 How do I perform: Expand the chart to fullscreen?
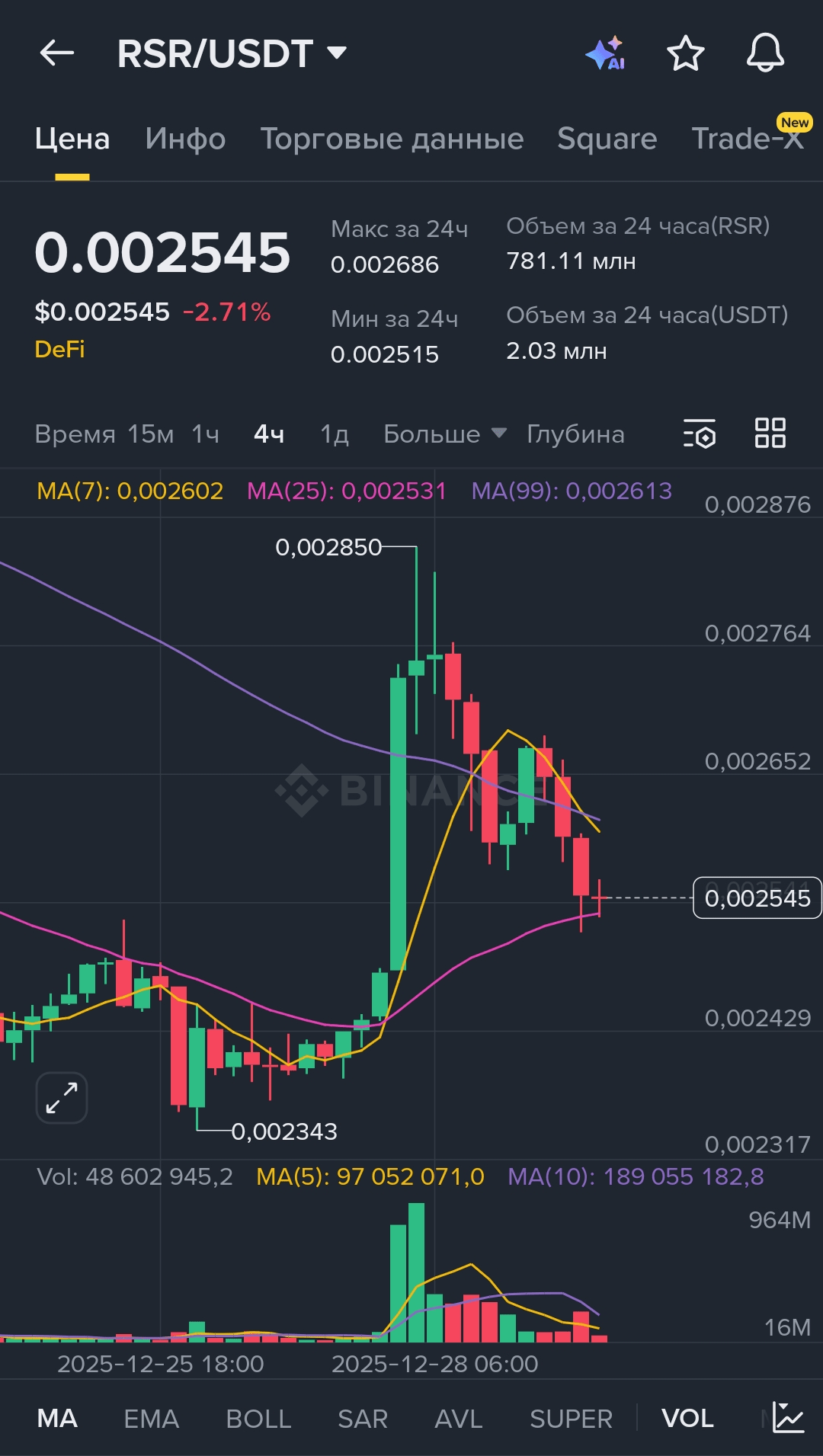(x=62, y=1098)
